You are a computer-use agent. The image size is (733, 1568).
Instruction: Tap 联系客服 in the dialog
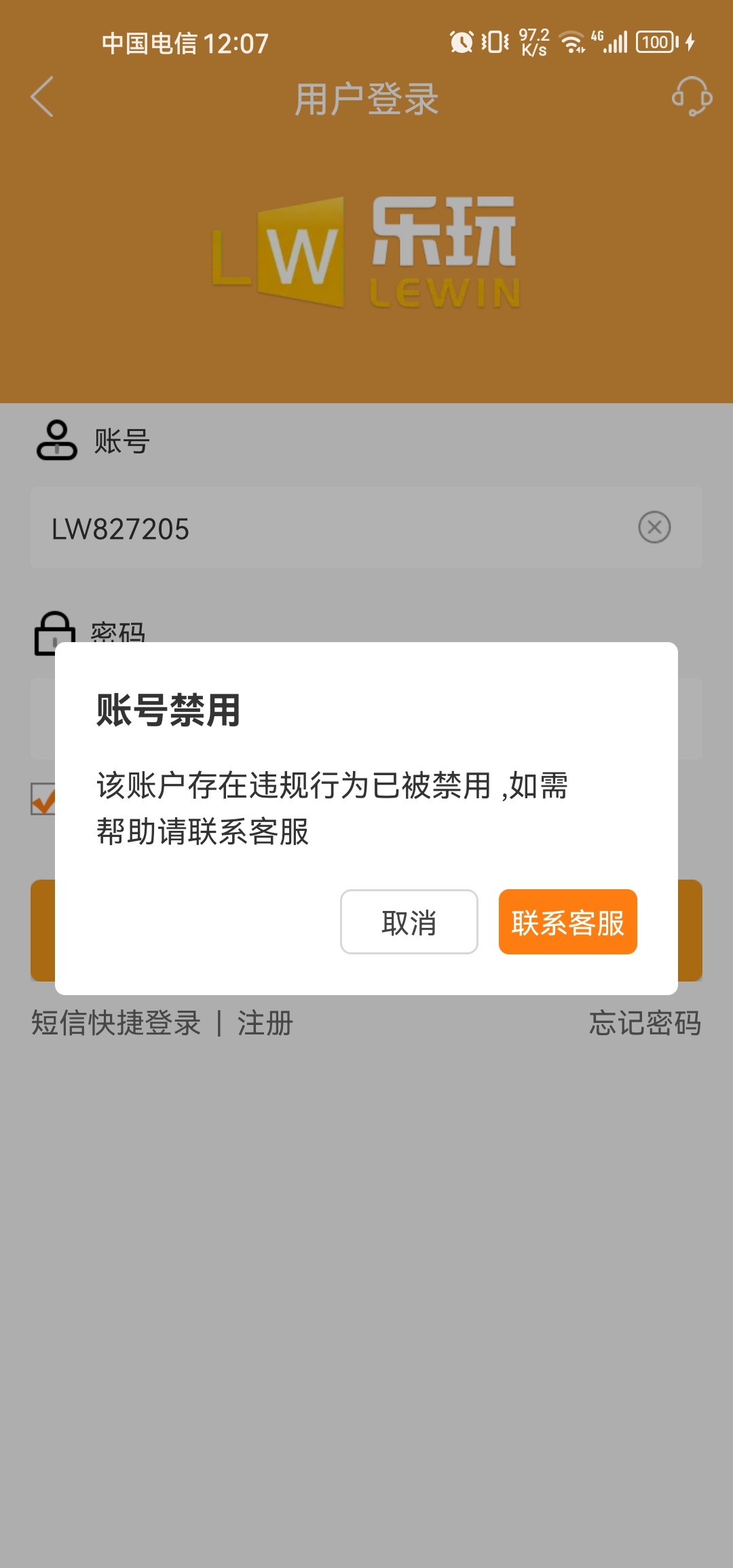(x=568, y=922)
